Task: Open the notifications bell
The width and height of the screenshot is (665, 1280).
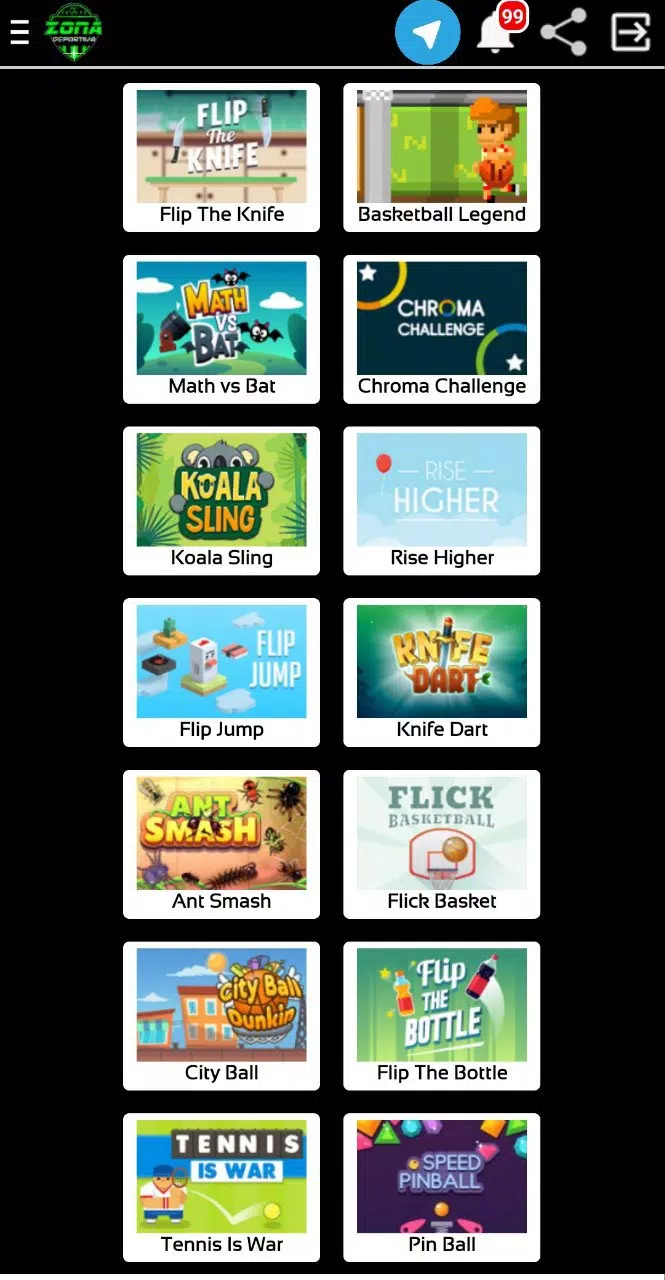Action: tap(496, 33)
